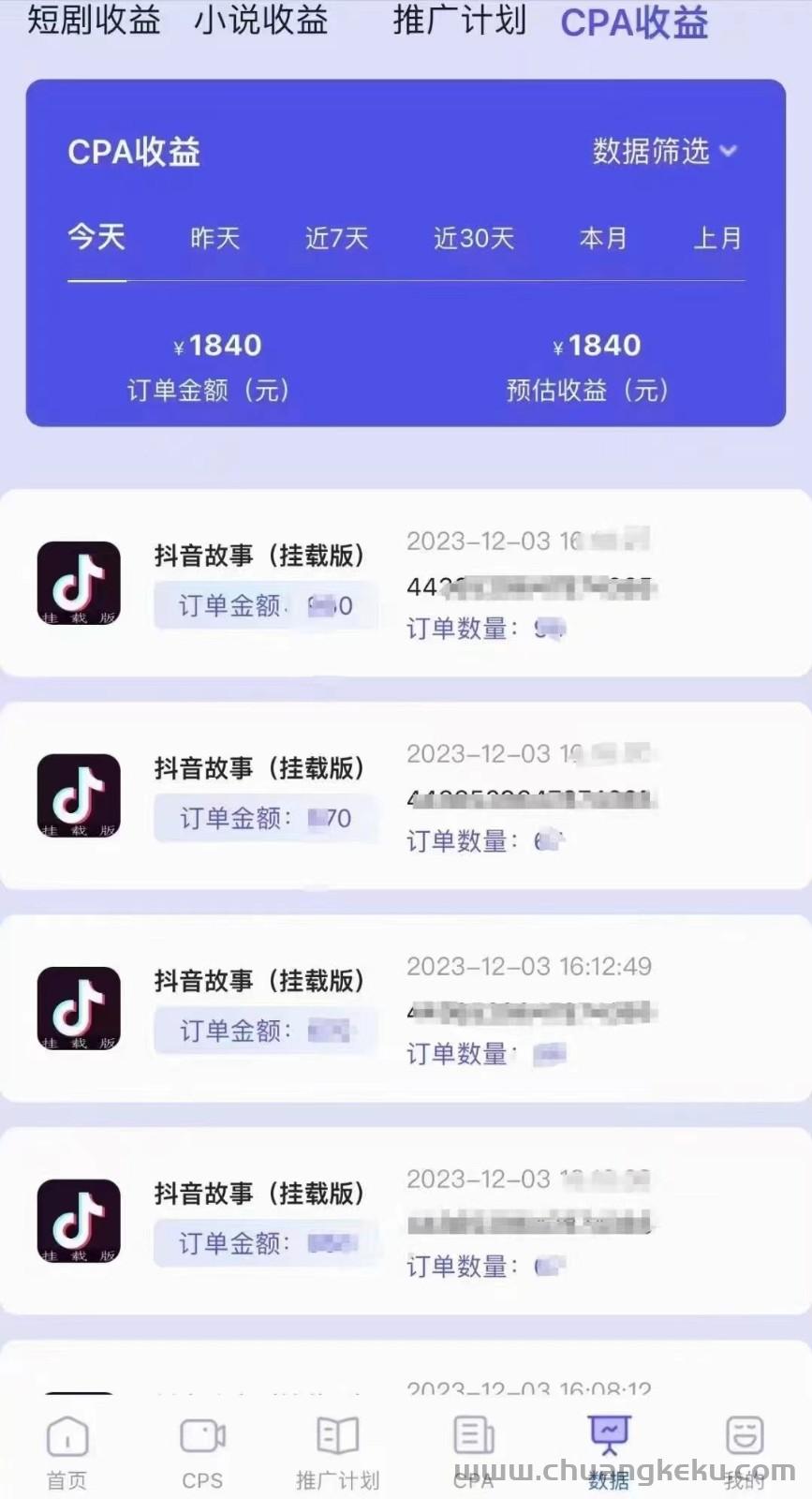Select the 今天 time range
Viewport: 812px width, 1499px height.
96,237
